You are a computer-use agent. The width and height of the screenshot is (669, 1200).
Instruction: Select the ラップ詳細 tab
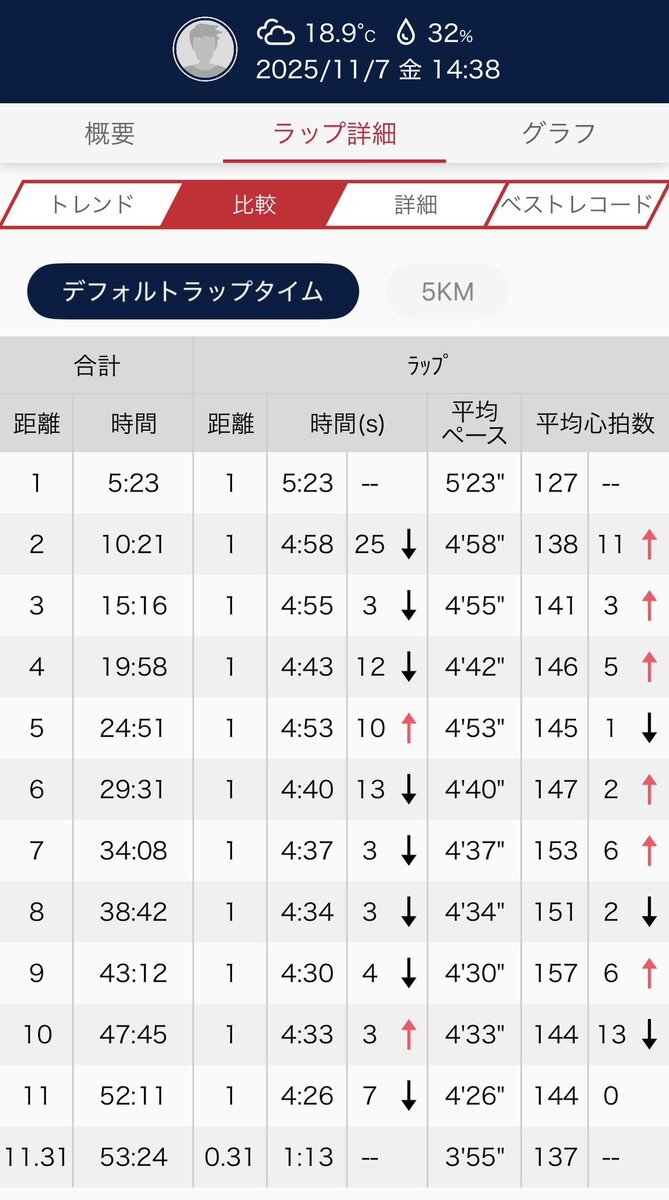334,133
